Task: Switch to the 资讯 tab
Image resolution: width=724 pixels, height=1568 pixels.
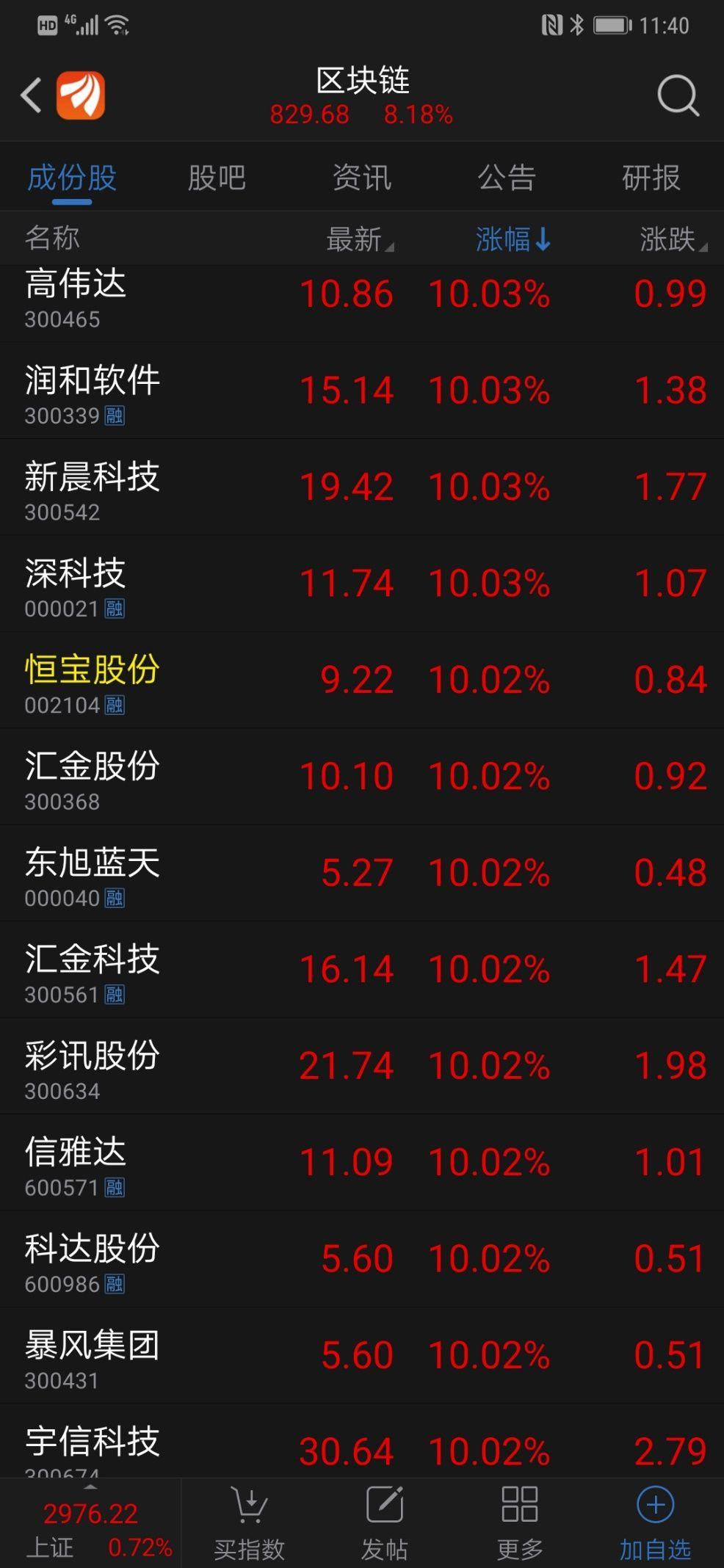Action: 361,178
